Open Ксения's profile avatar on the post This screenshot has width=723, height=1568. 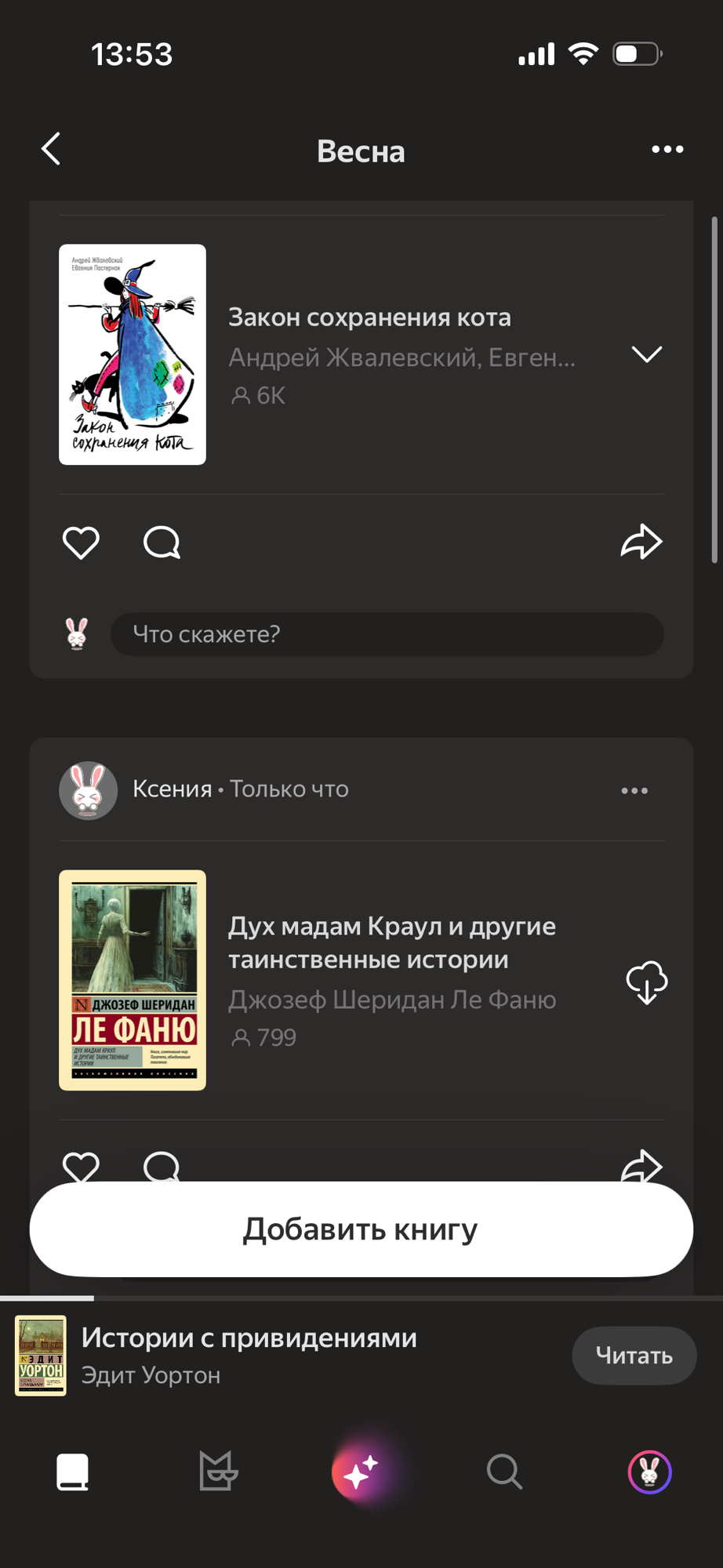click(89, 790)
